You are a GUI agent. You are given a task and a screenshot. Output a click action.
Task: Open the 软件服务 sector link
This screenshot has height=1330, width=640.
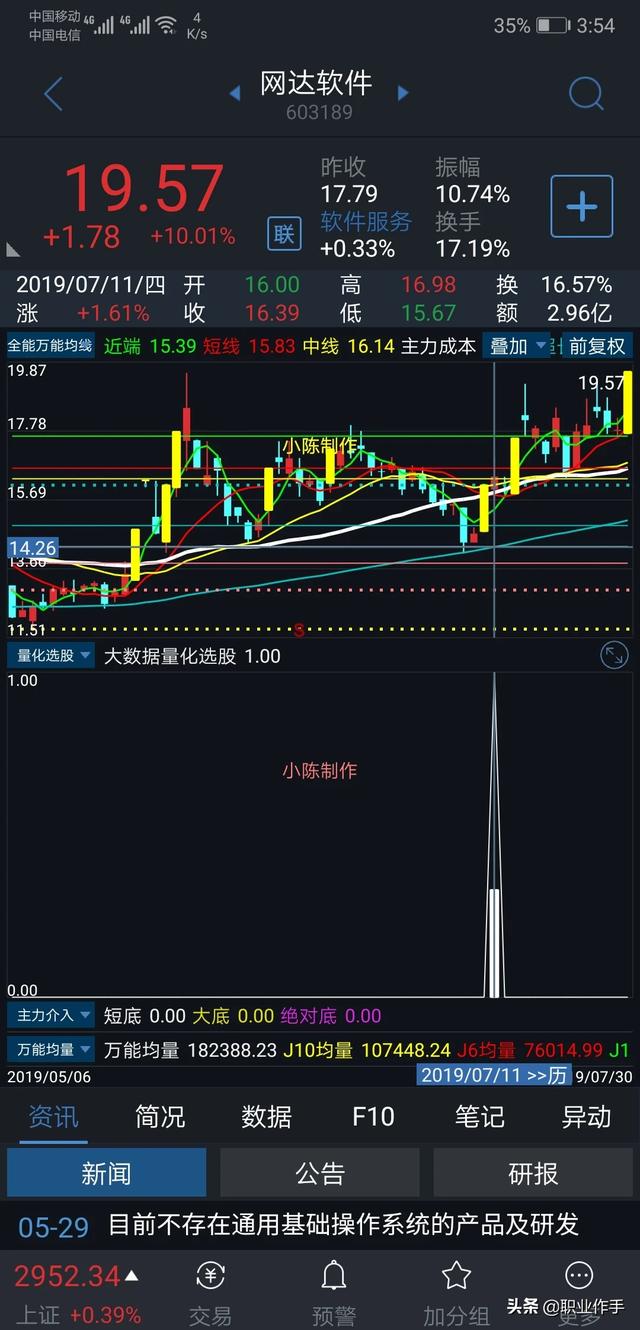(x=365, y=221)
